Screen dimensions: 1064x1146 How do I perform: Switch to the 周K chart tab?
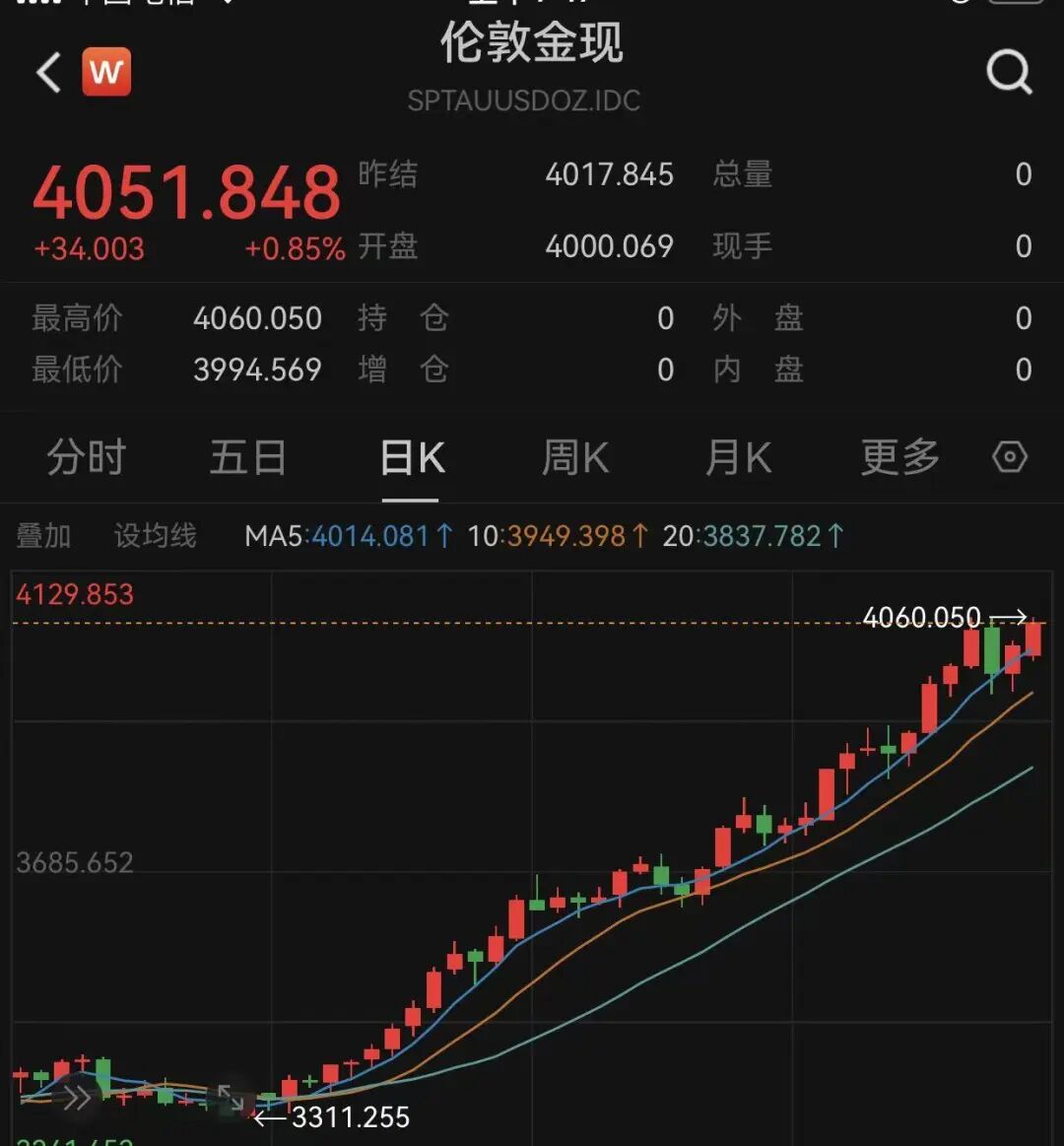pyautogui.click(x=575, y=458)
